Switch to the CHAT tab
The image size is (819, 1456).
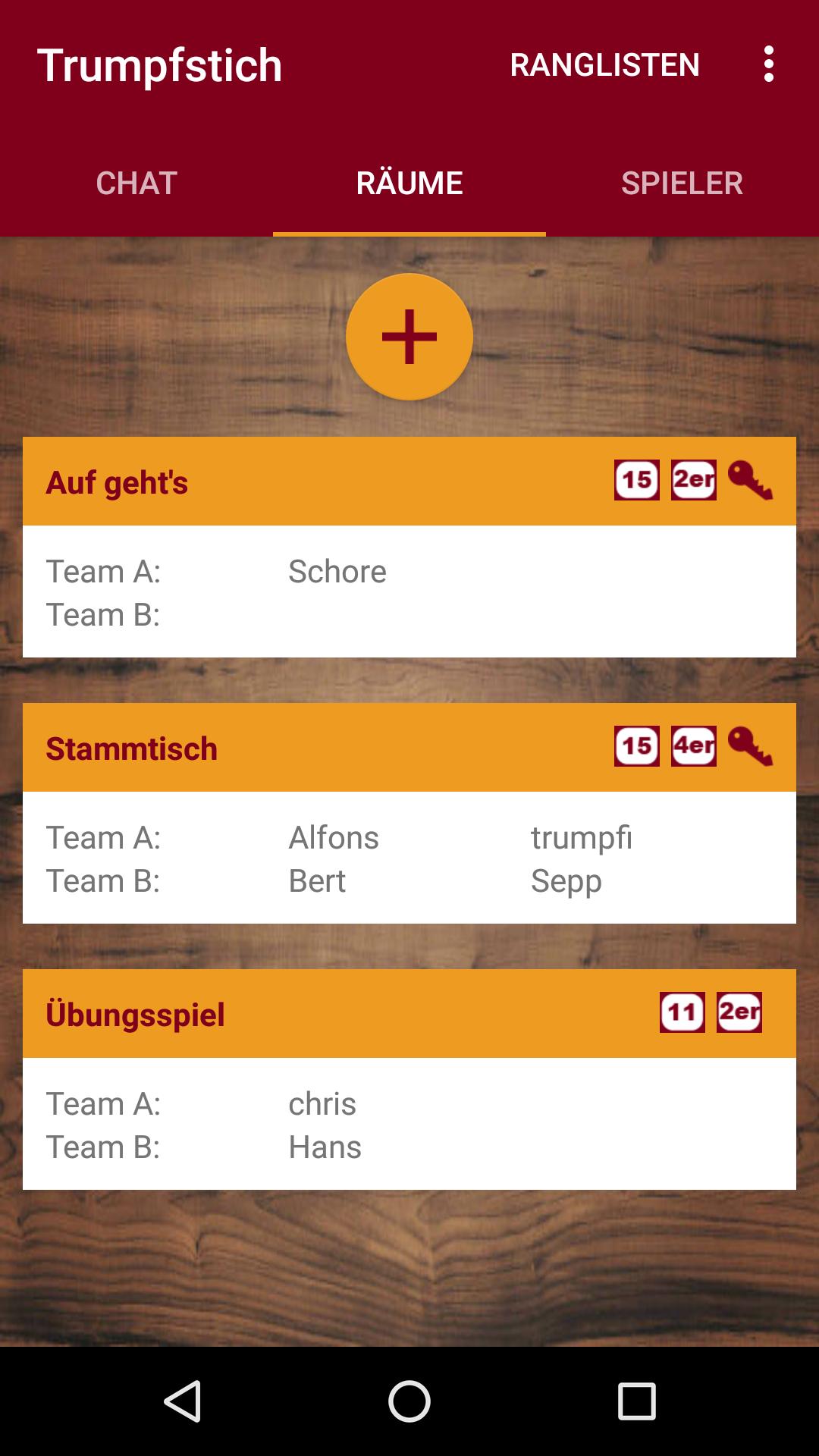tap(136, 182)
